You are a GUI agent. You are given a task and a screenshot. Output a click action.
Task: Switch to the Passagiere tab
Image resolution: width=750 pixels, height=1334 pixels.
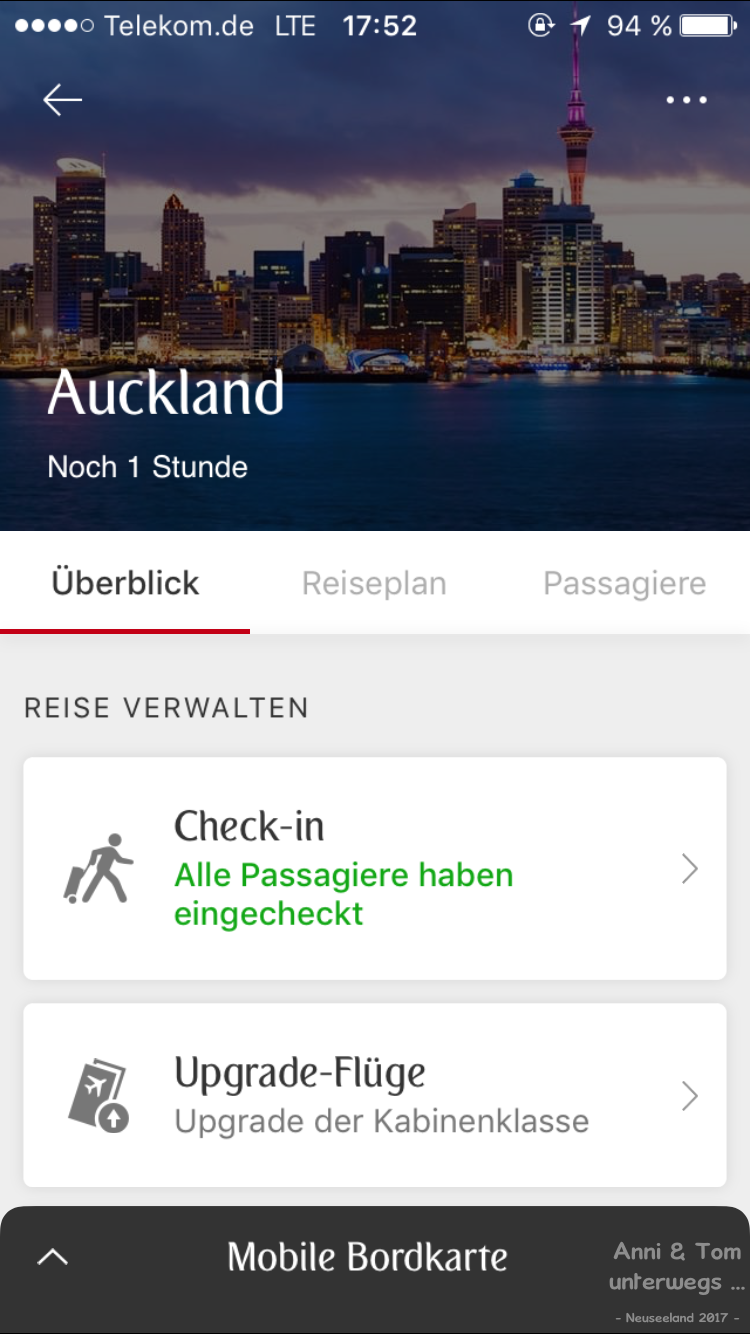pos(624,583)
